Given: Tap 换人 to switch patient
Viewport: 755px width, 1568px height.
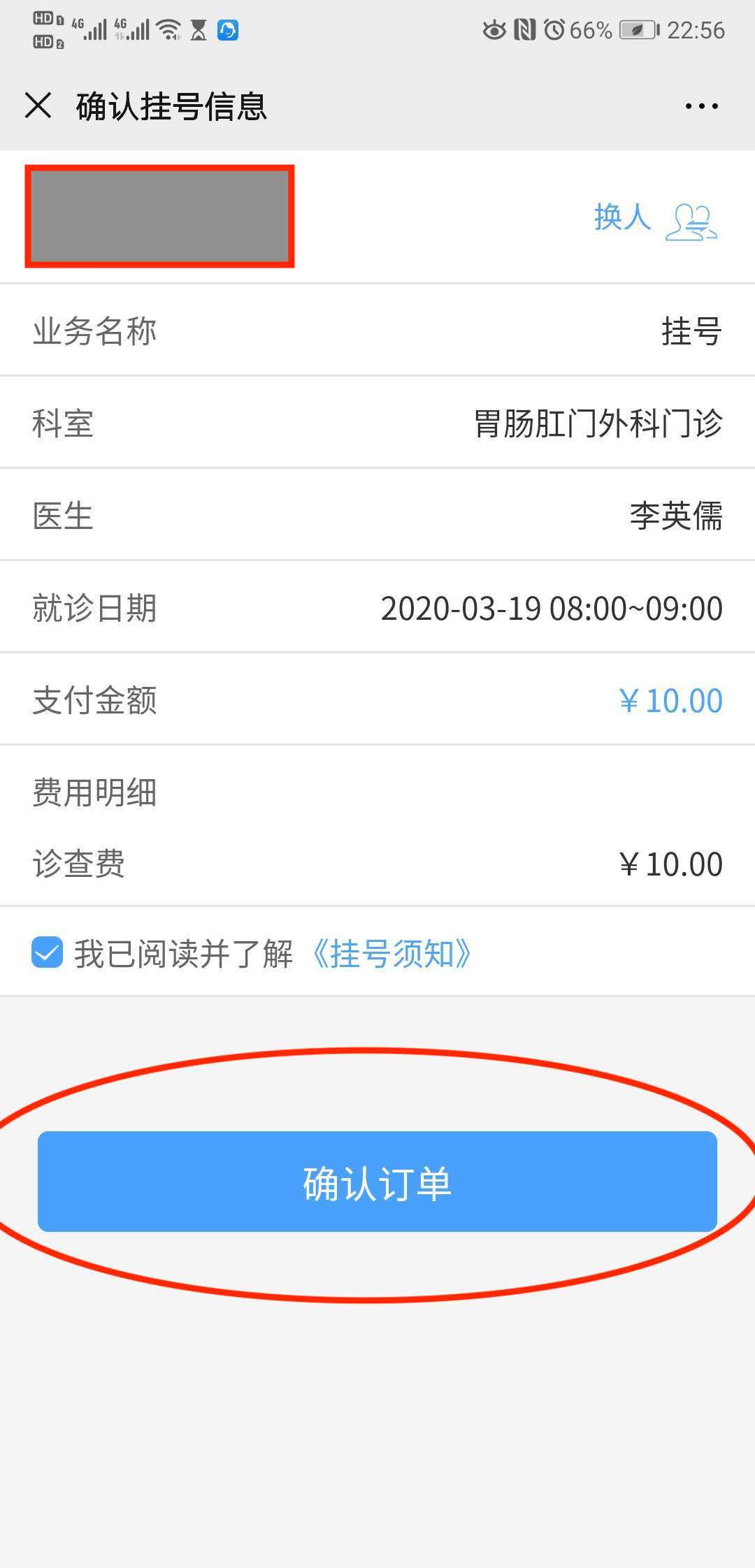Looking at the screenshot, I should coord(654,218).
